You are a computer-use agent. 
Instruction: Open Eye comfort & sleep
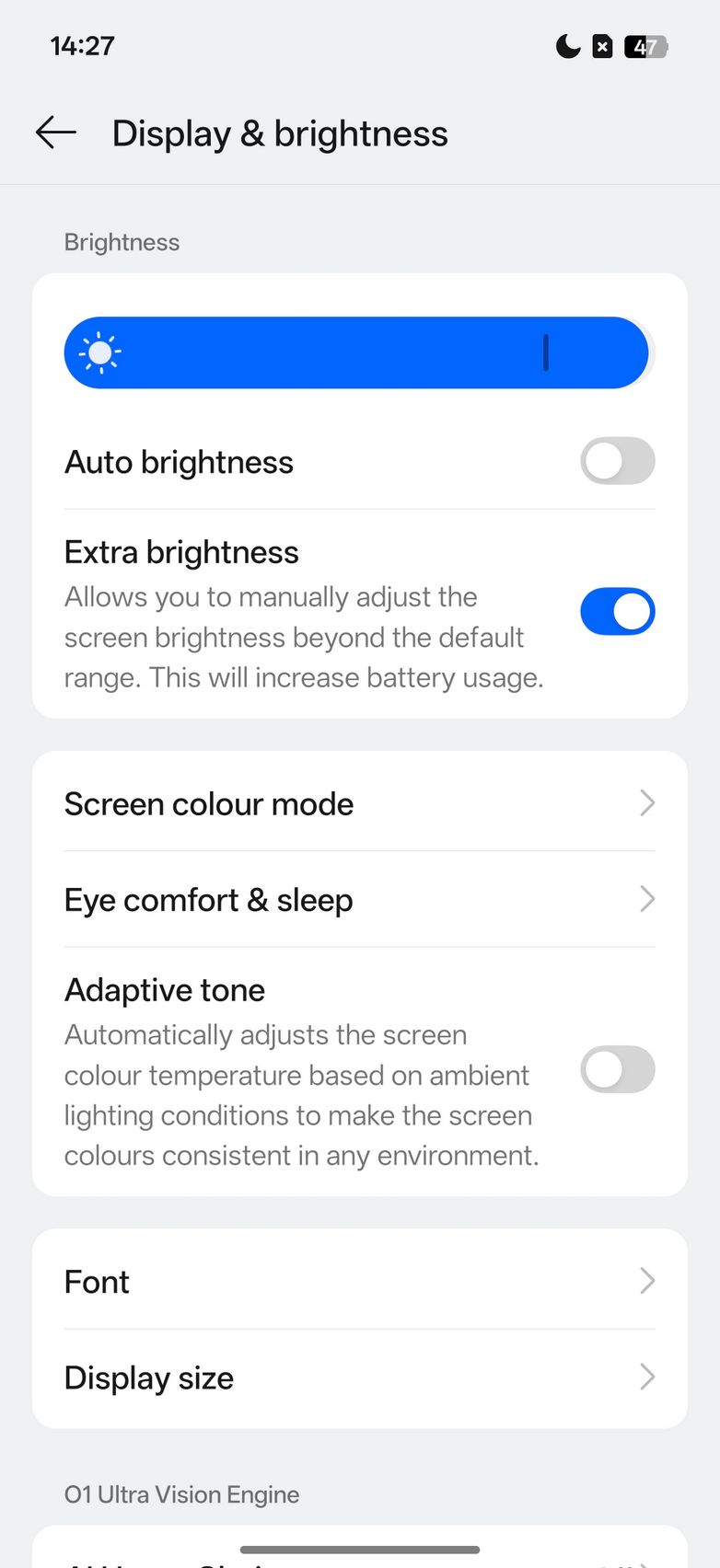[359, 899]
